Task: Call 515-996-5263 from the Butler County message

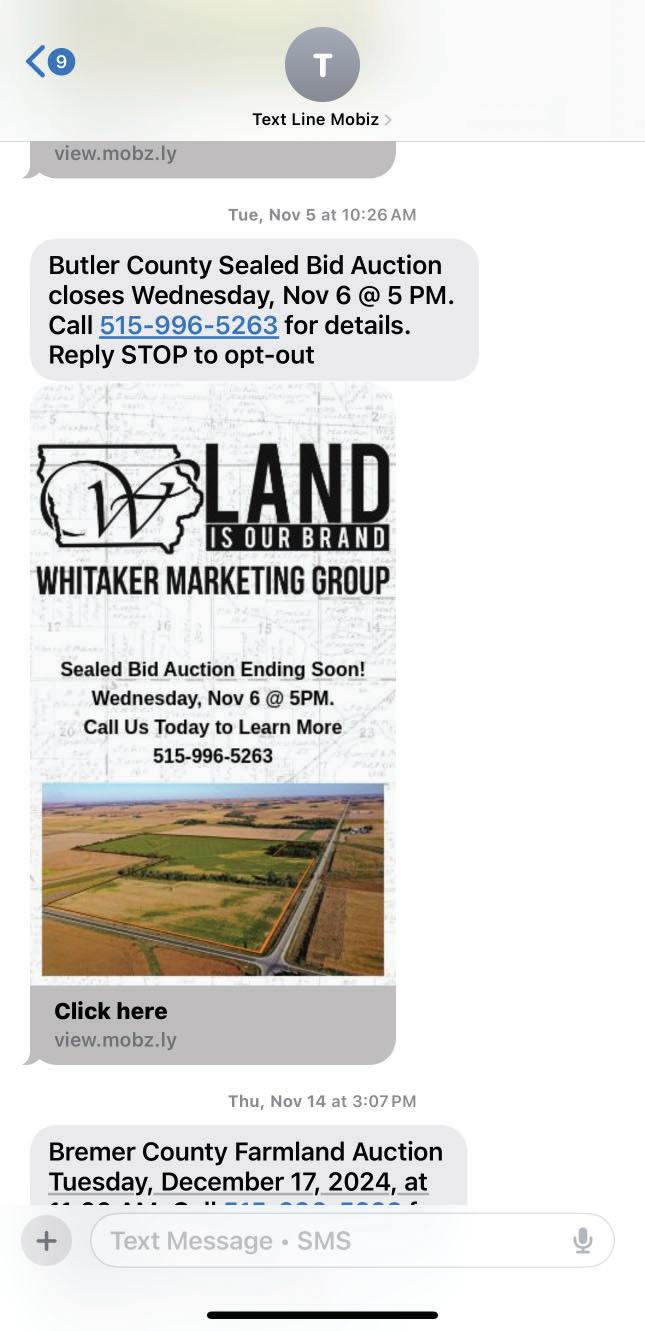Action: click(x=188, y=326)
